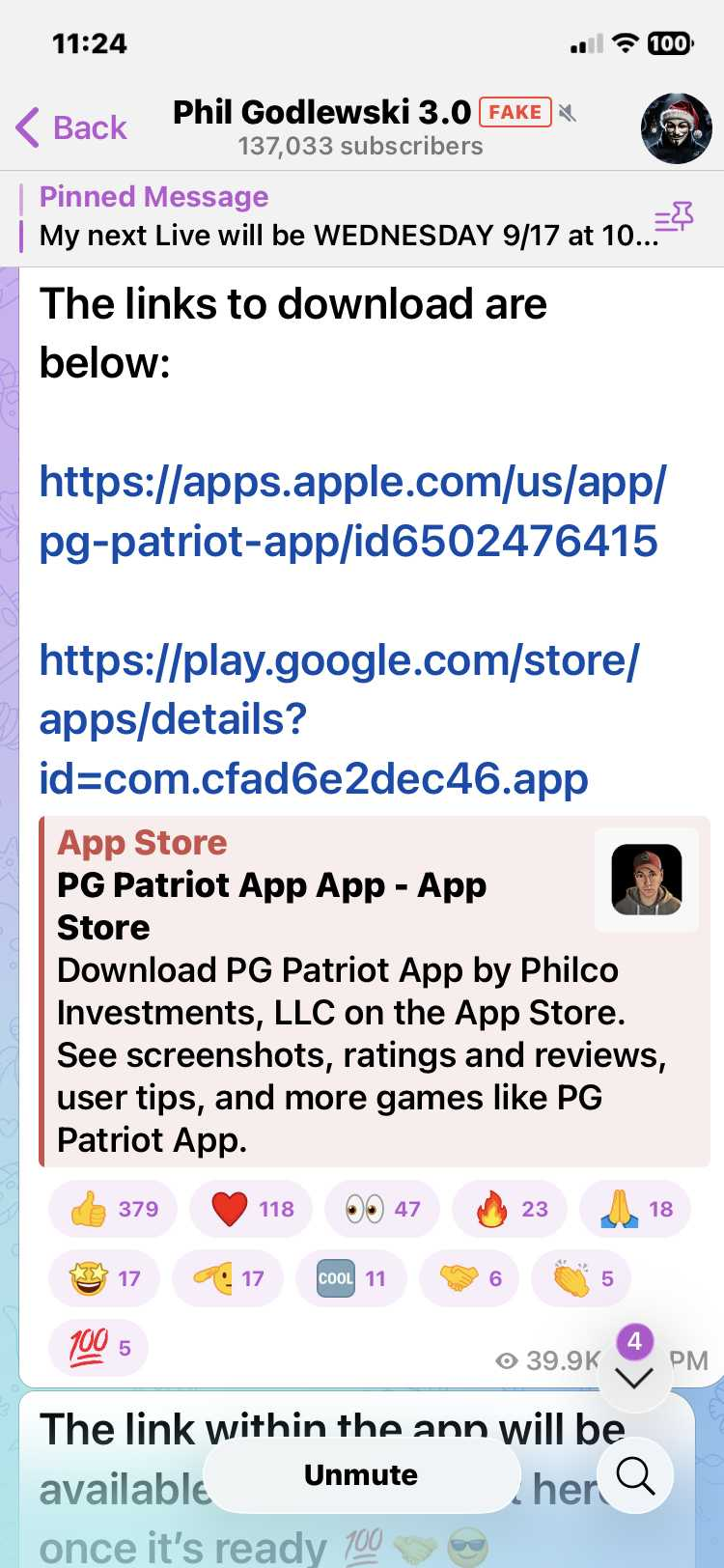React with the eyes emoji
The image size is (724, 1568).
(383, 1209)
